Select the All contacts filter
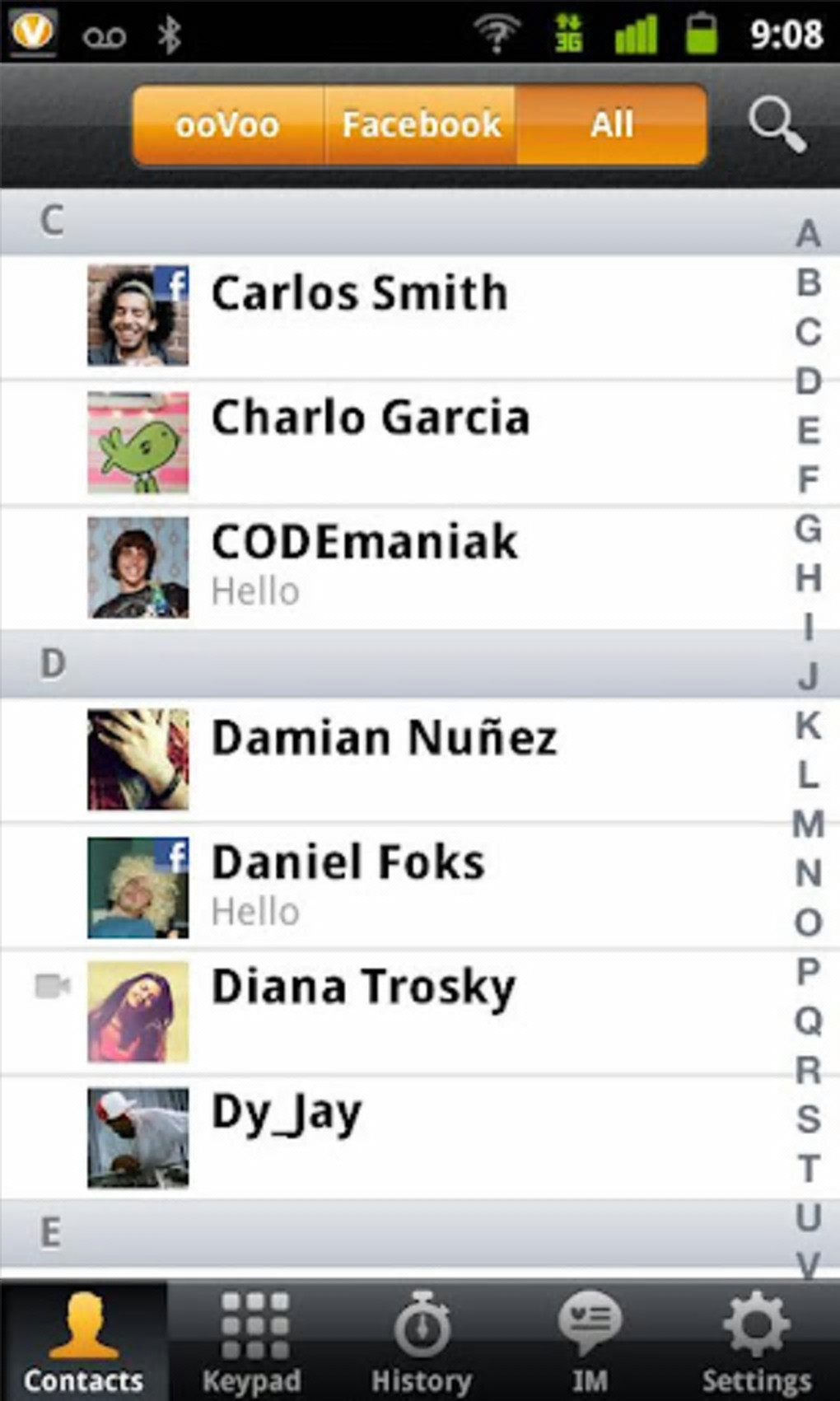 click(612, 125)
